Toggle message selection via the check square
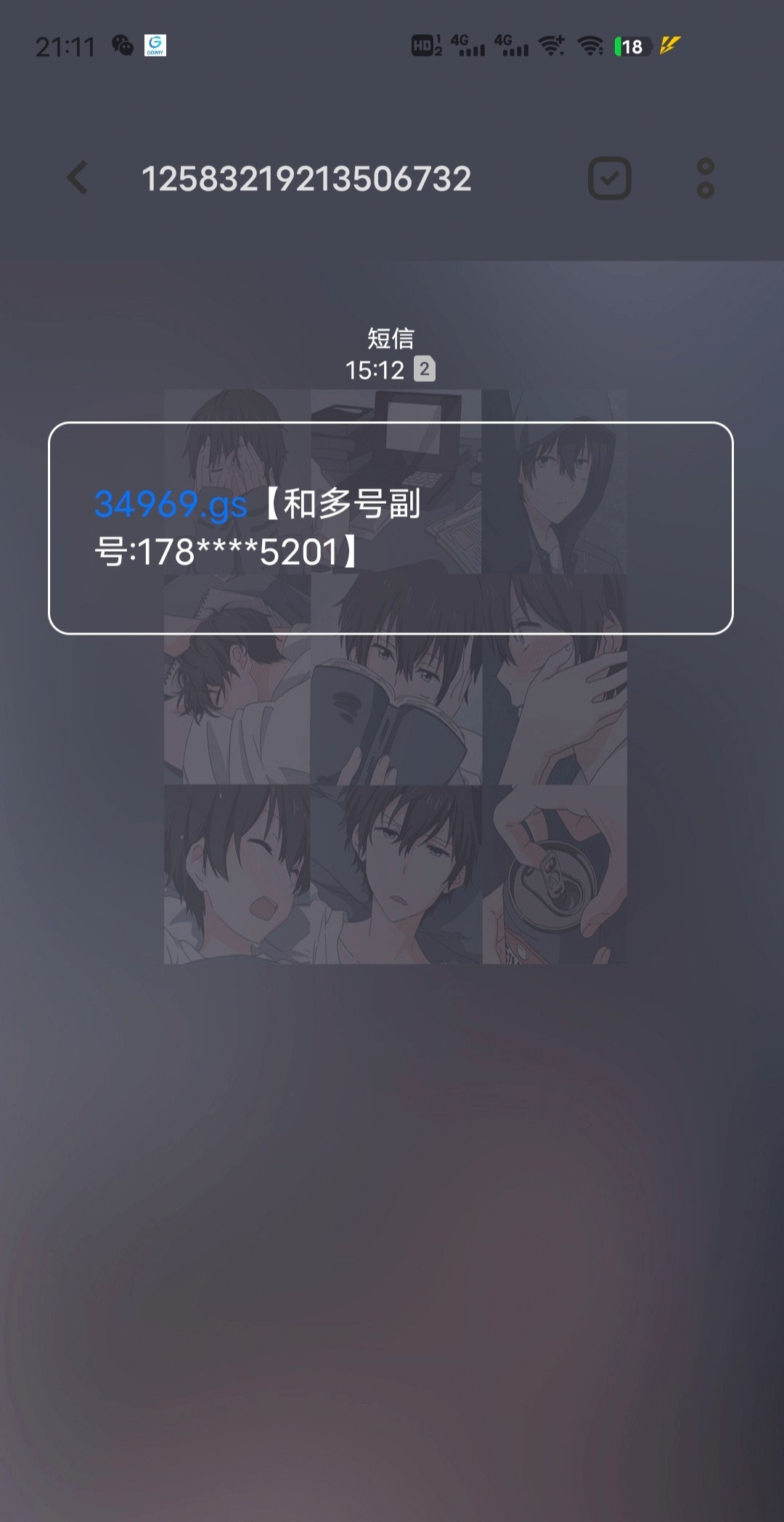The image size is (784, 1522). tap(608, 176)
